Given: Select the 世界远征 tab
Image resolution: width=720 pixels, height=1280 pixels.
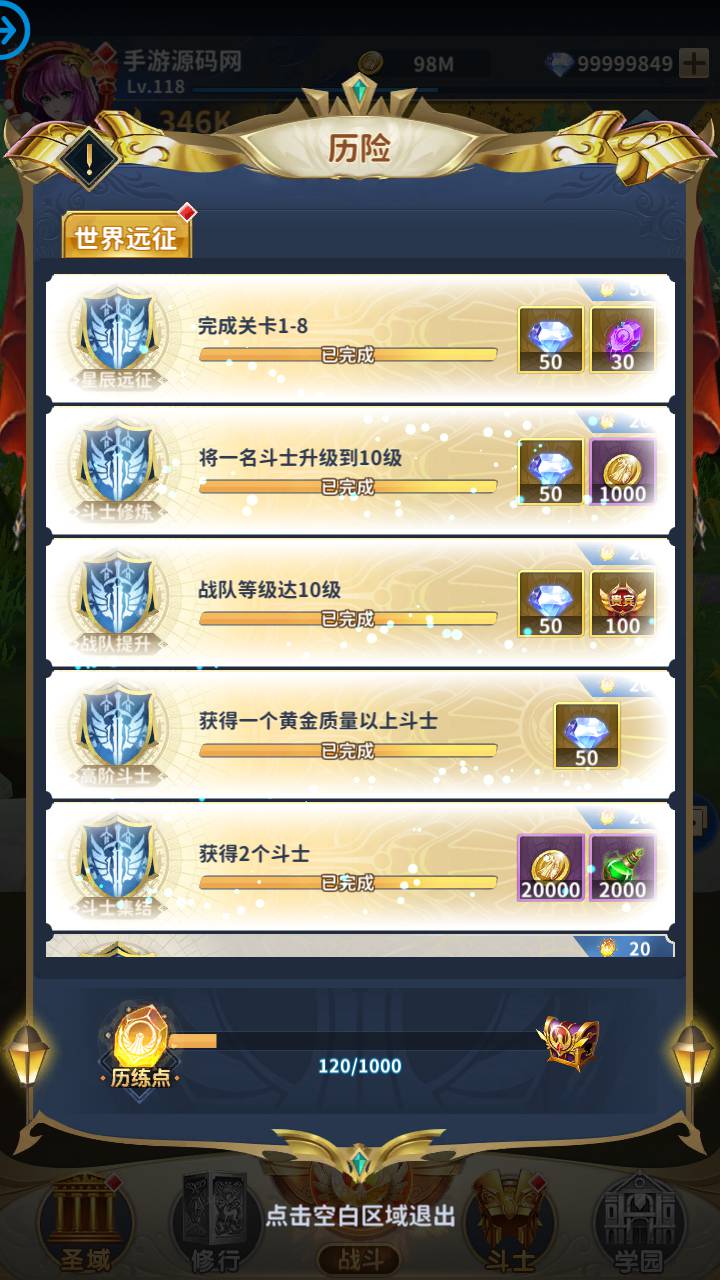Looking at the screenshot, I should 126,238.
